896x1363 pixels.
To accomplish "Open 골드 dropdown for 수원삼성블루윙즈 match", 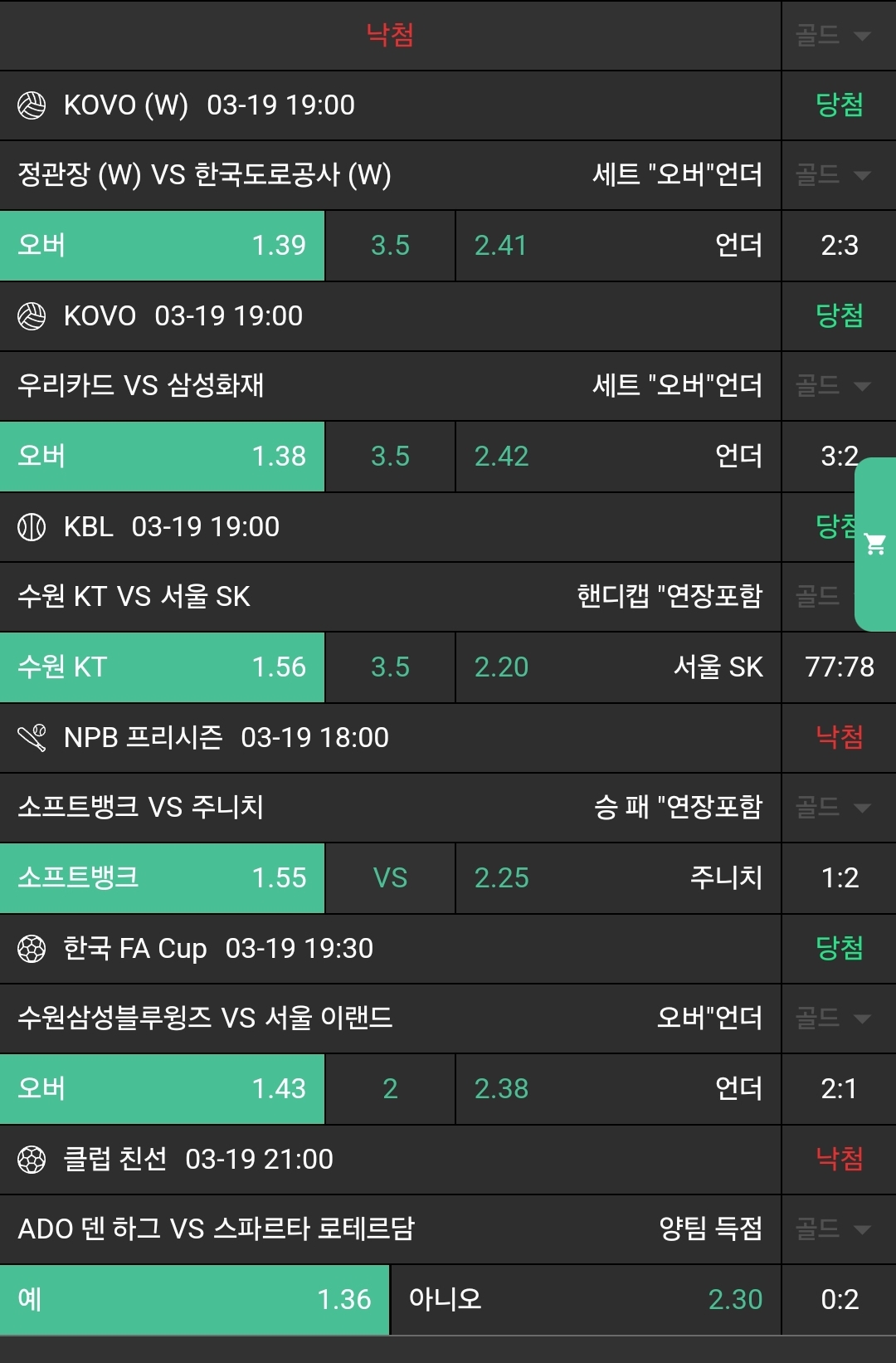I will (x=834, y=1019).
